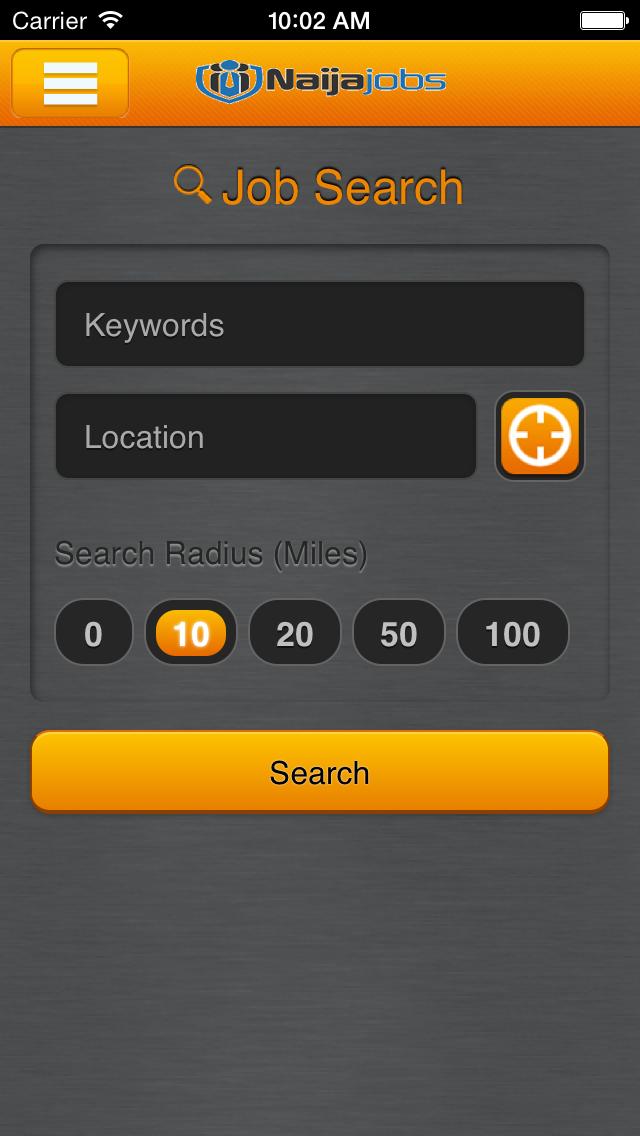
Task: Focus the Keywords field
Action: coord(319,325)
